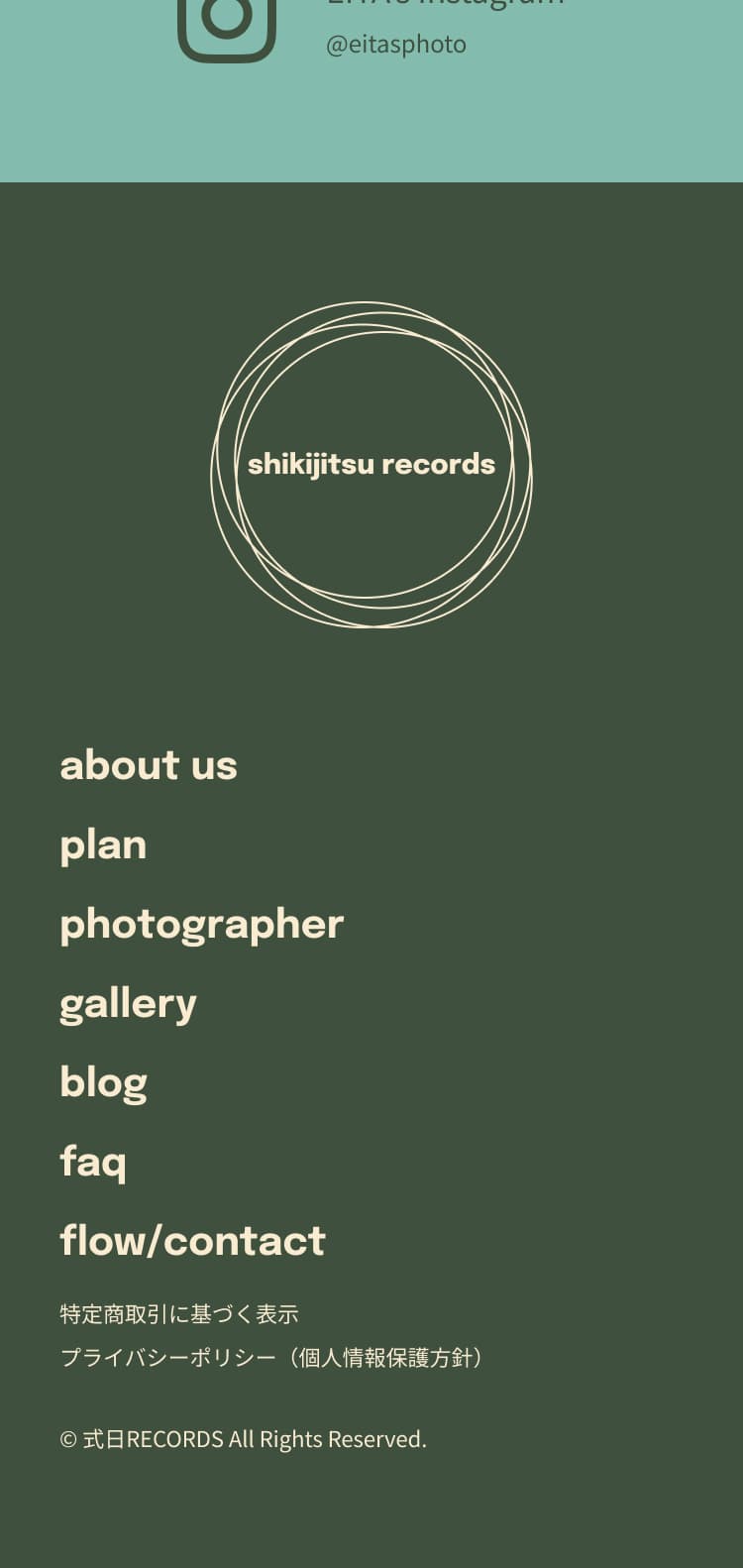The width and height of the screenshot is (743, 1568).
Task: Open the gallery link
Action: click(128, 1003)
